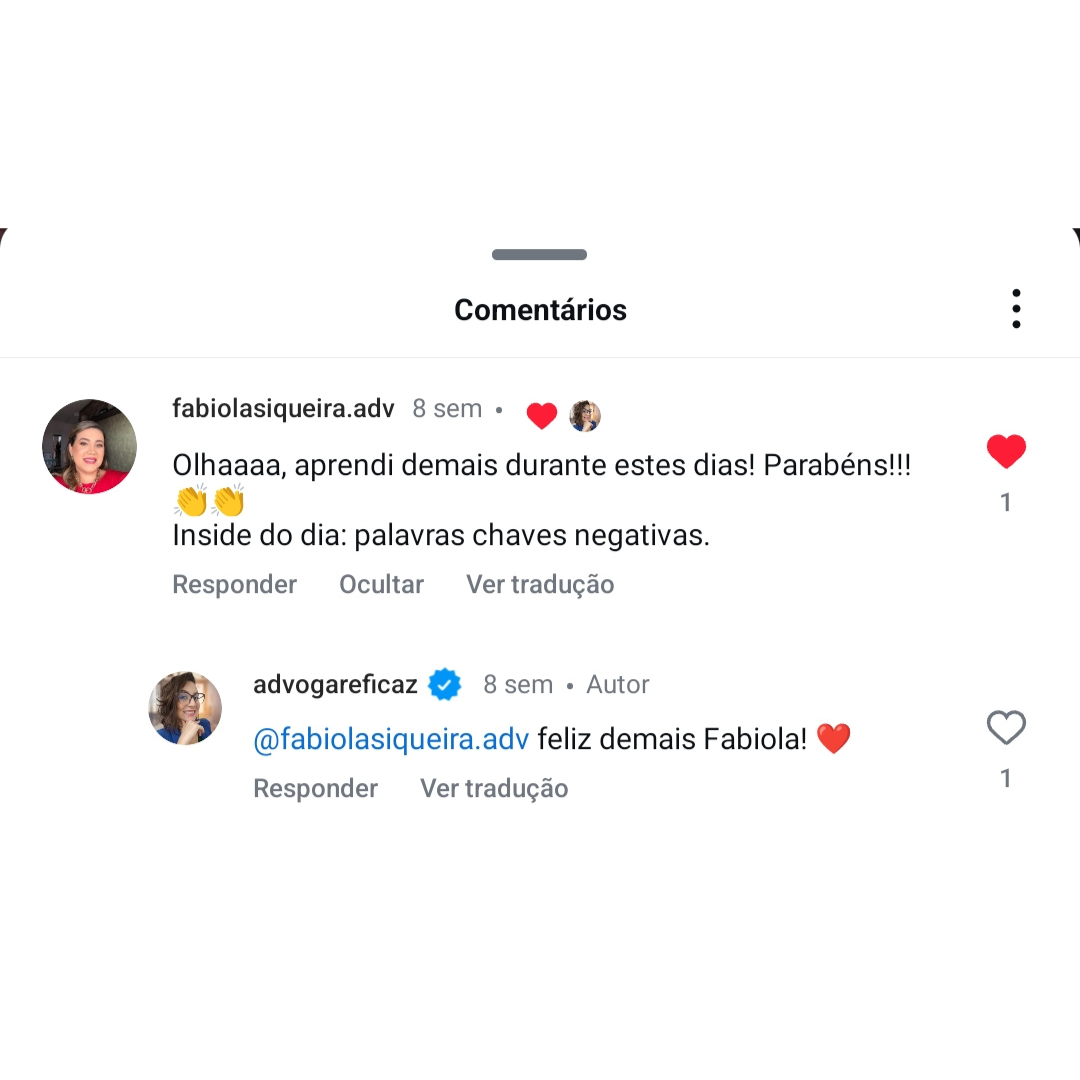Image resolution: width=1080 pixels, height=1080 pixels.
Task: Tap the @fabiolasiqueira.adv mention link
Action: click(x=391, y=739)
